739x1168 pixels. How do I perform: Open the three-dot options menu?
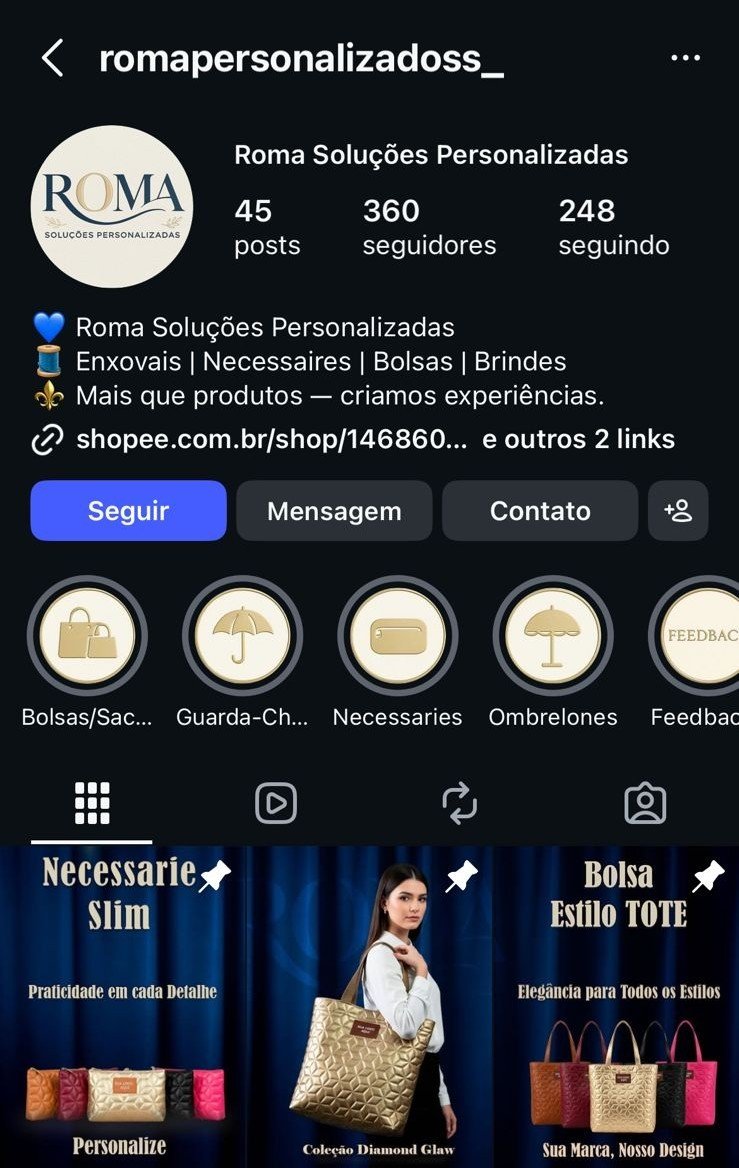(x=685, y=58)
